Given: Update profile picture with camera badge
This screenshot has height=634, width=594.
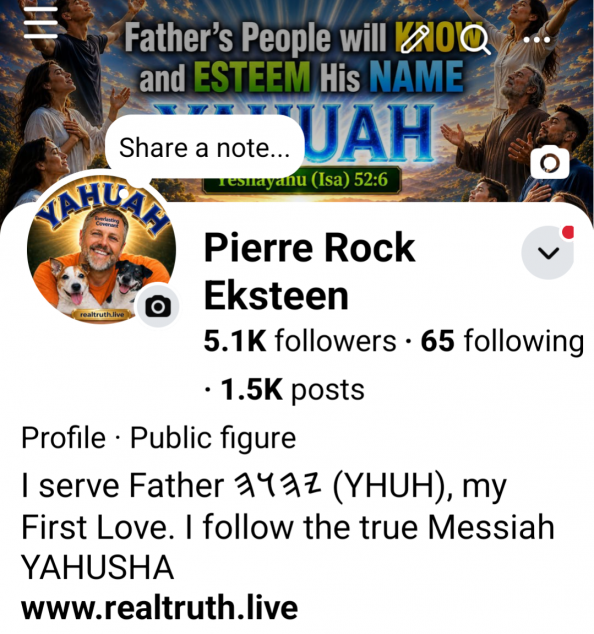Looking at the screenshot, I should click(158, 306).
